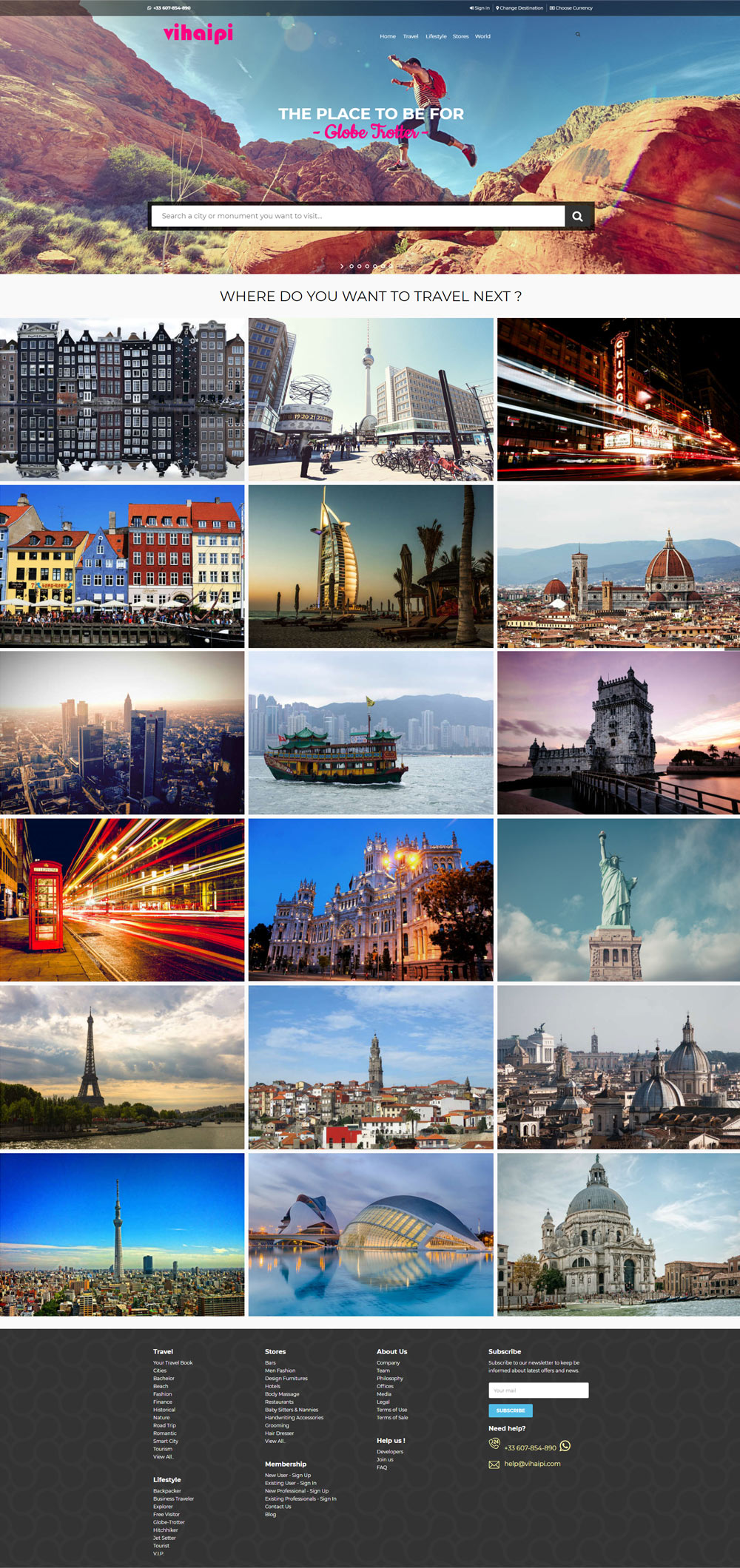Screen dimensions: 740x1568
Task: Open the Stores menu item
Action: click(460, 36)
